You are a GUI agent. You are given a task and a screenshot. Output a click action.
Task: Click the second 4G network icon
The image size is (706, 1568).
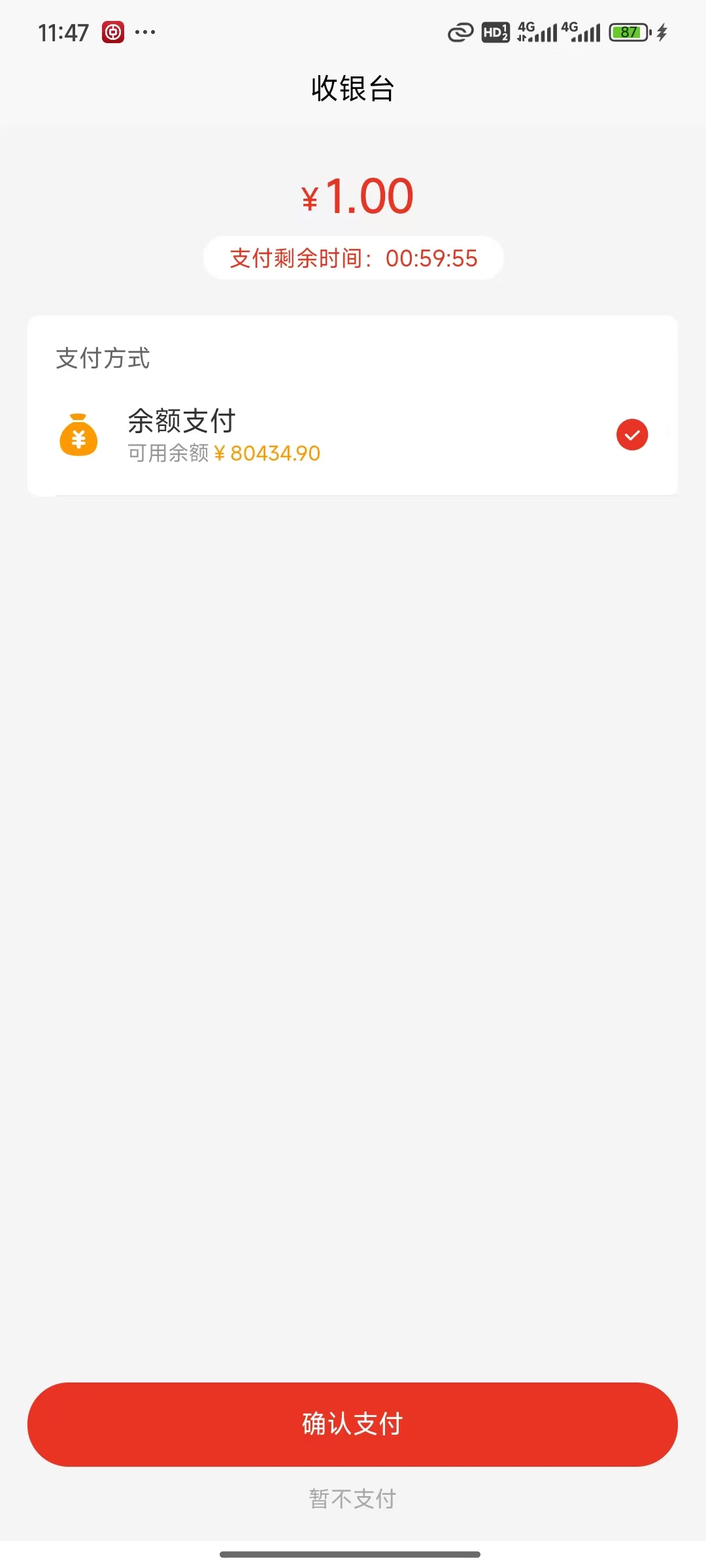[x=580, y=31]
